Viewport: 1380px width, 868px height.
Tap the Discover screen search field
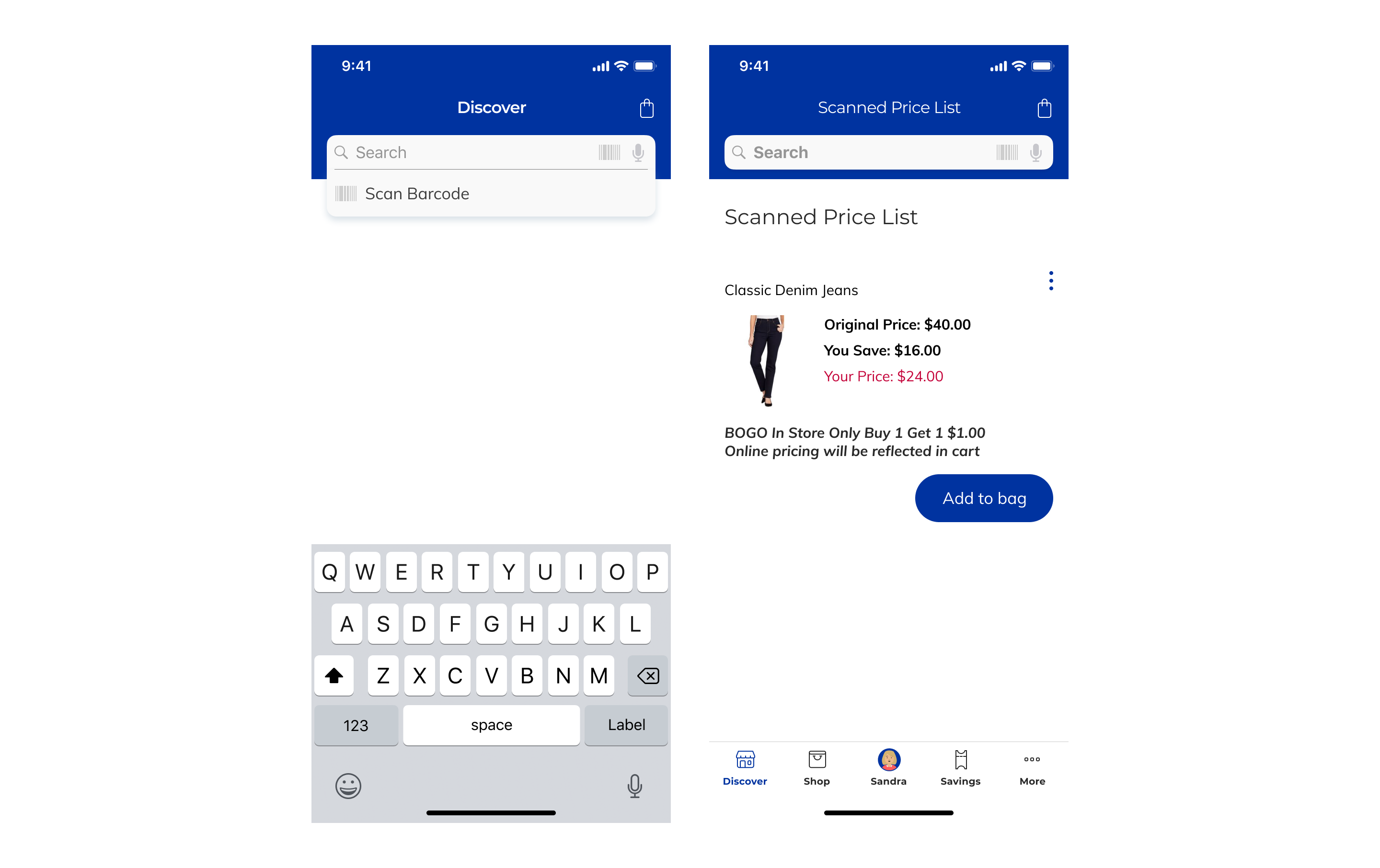(x=470, y=152)
